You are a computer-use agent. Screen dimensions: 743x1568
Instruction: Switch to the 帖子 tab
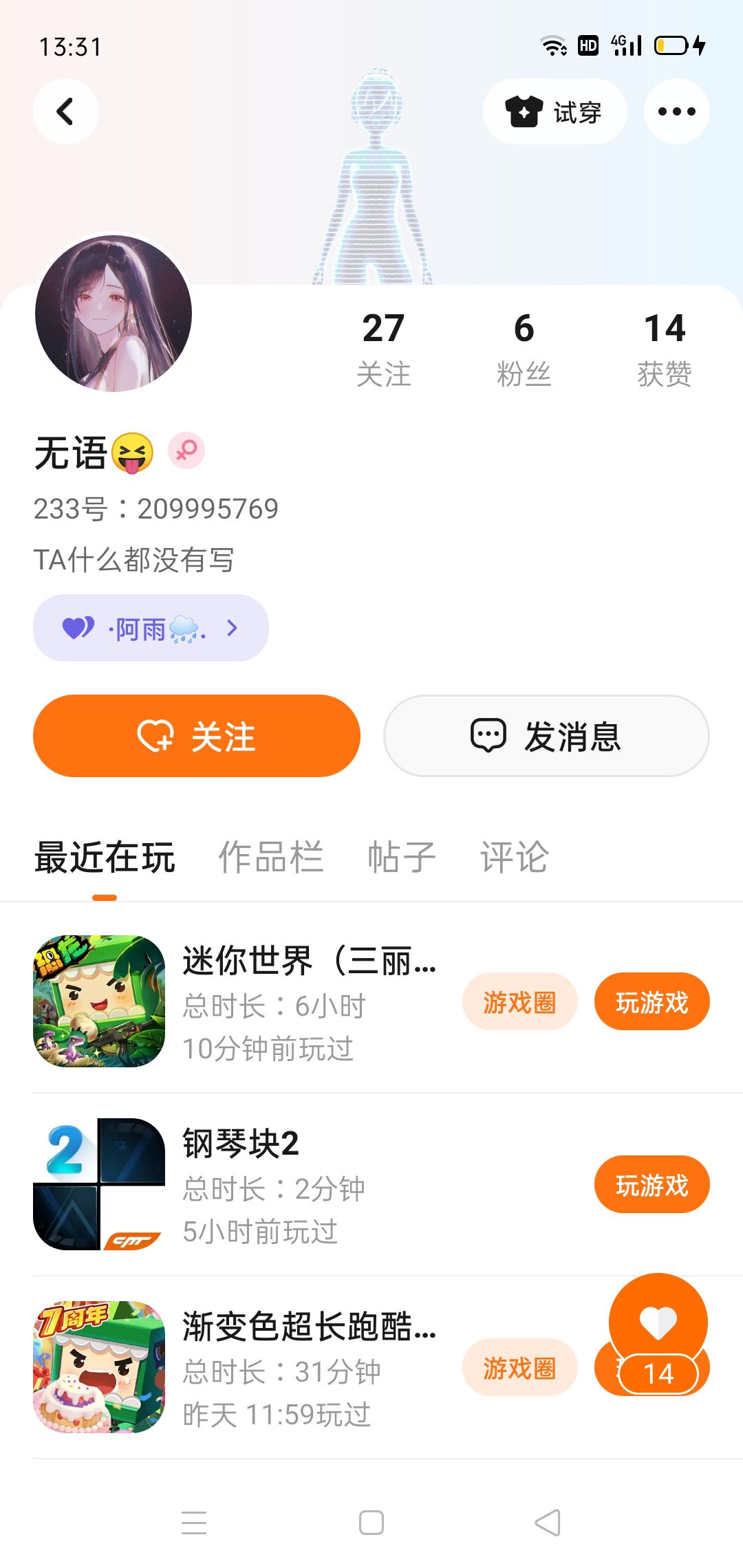pyautogui.click(x=402, y=857)
